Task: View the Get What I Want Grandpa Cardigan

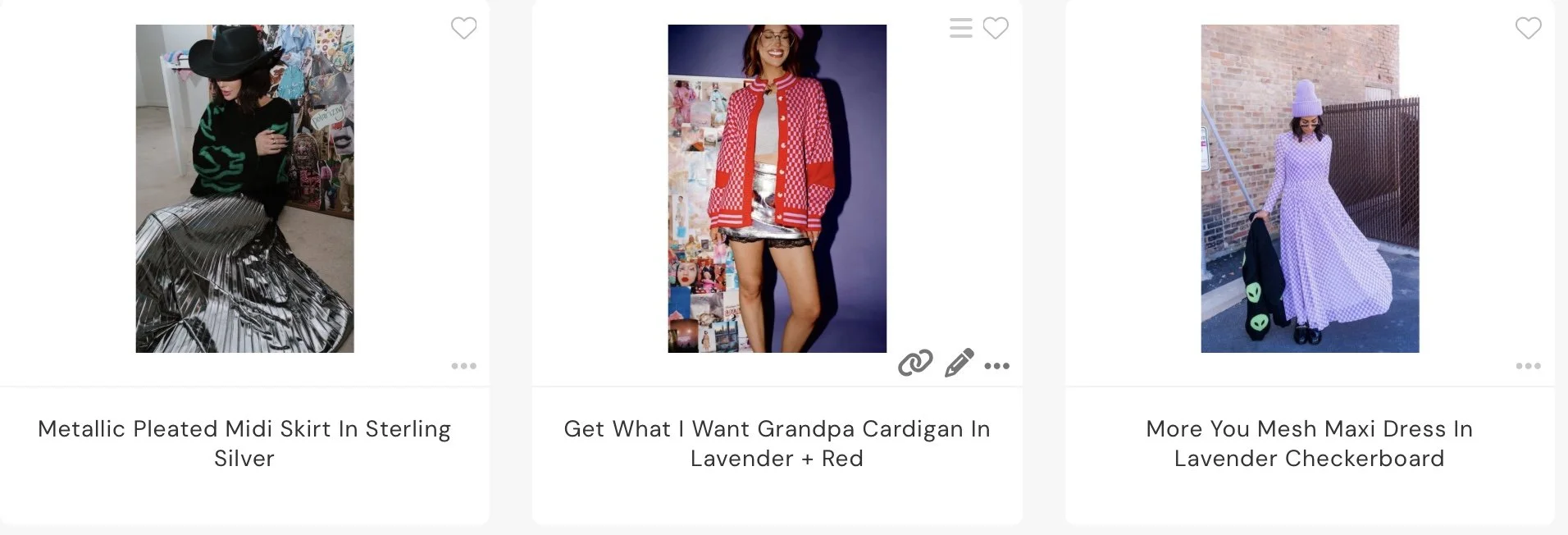Action: pos(777,443)
